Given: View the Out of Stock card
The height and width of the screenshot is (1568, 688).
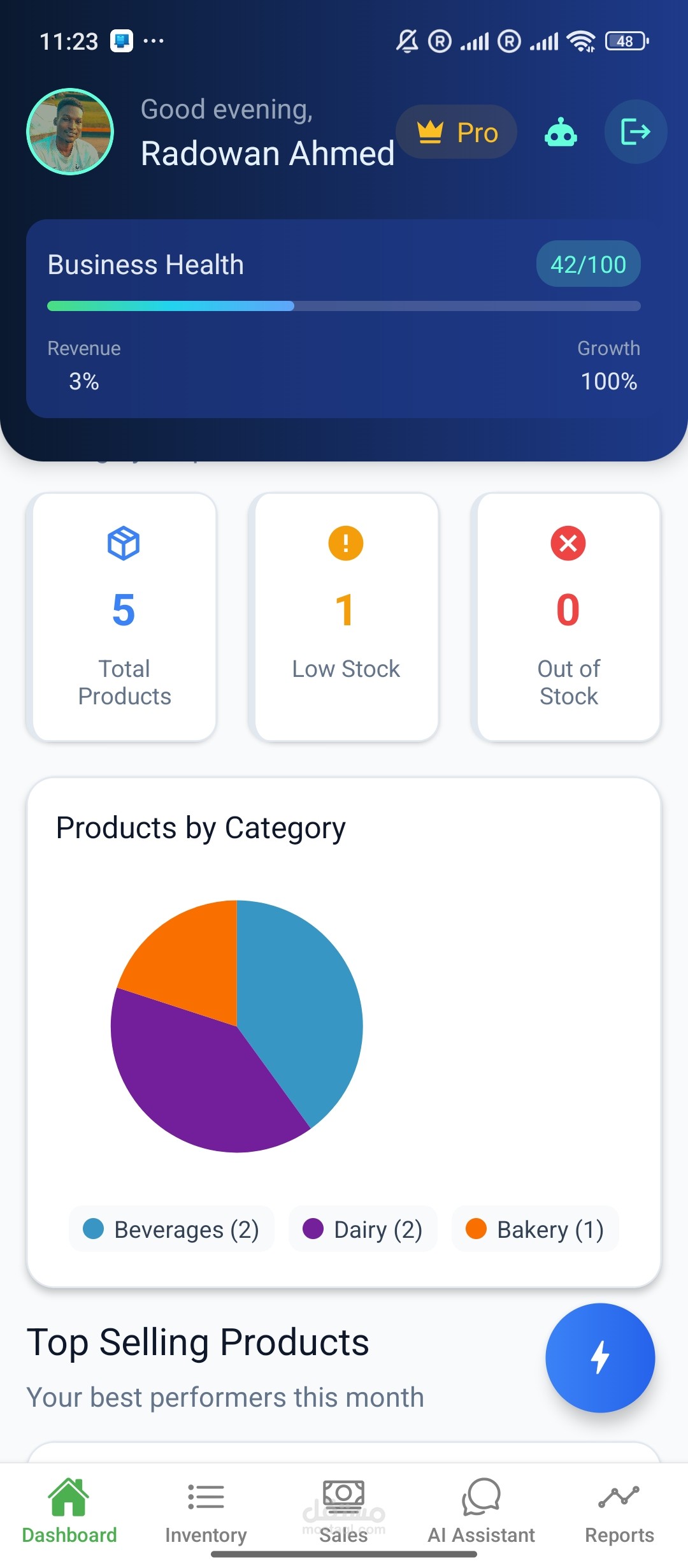Looking at the screenshot, I should coord(568,616).
